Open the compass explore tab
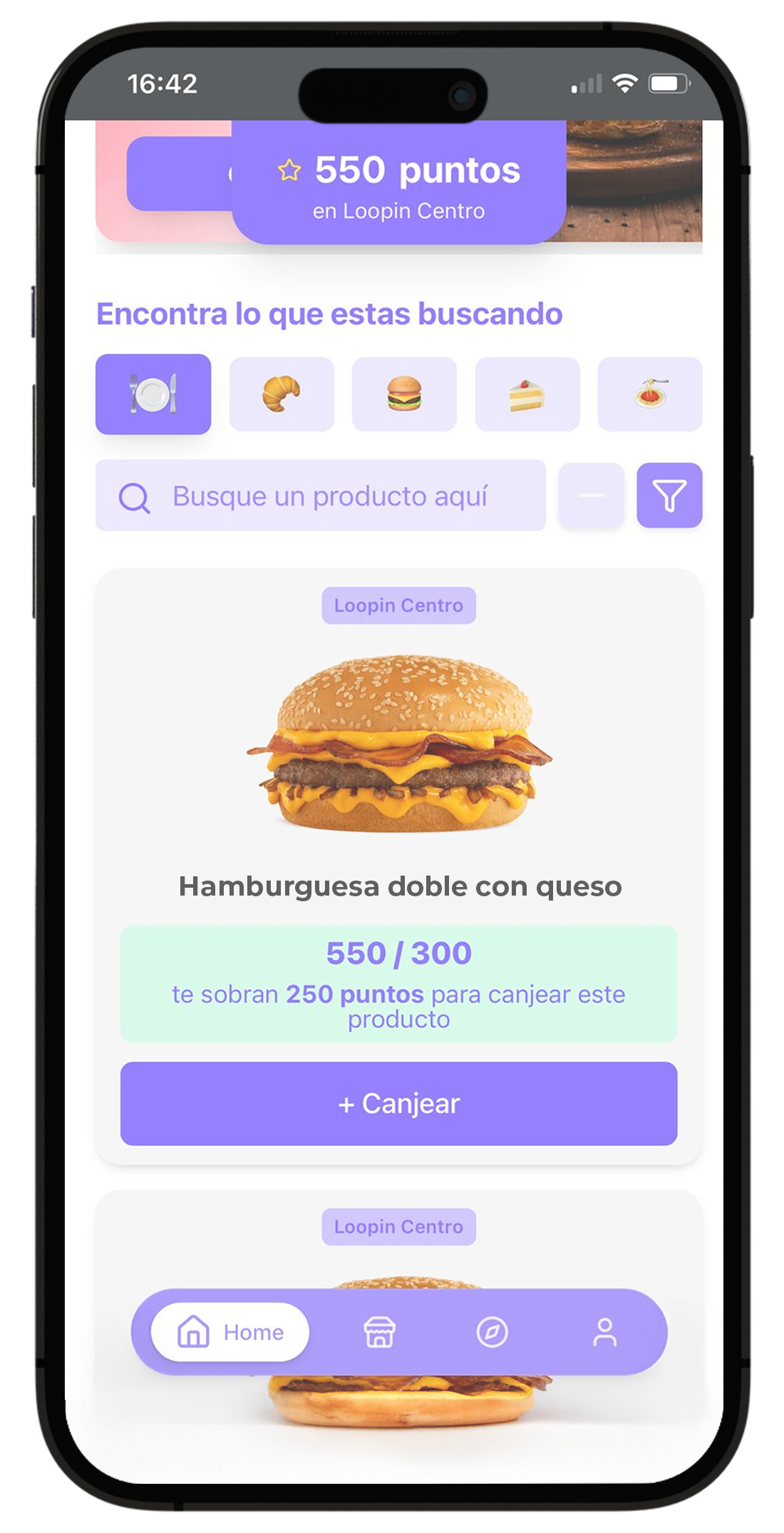784x1533 pixels. tap(492, 1332)
